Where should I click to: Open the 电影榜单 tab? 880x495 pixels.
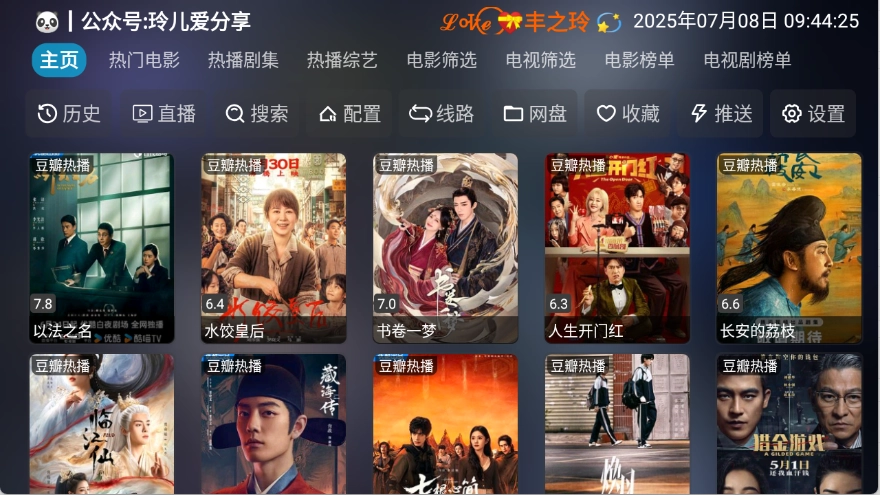(x=639, y=60)
